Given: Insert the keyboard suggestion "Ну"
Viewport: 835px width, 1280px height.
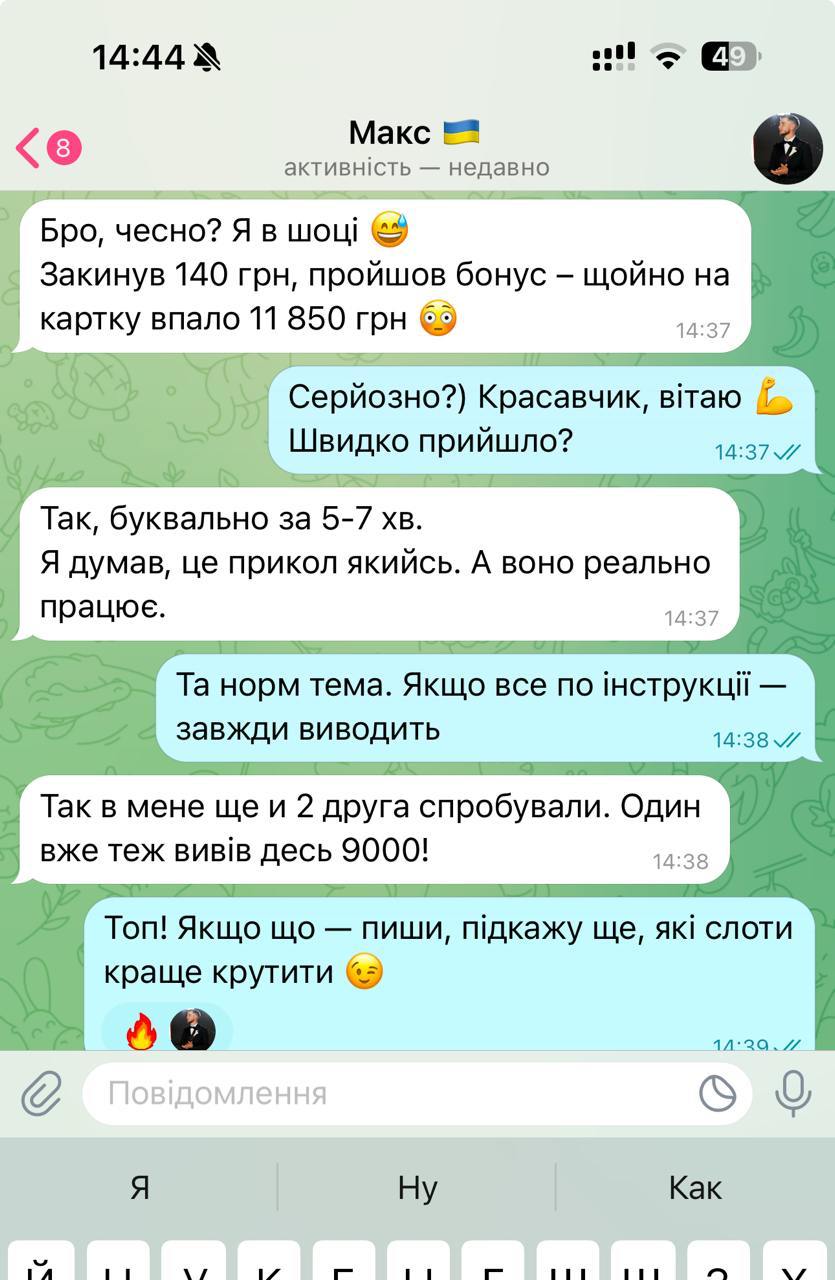Looking at the screenshot, I should point(417,1187).
